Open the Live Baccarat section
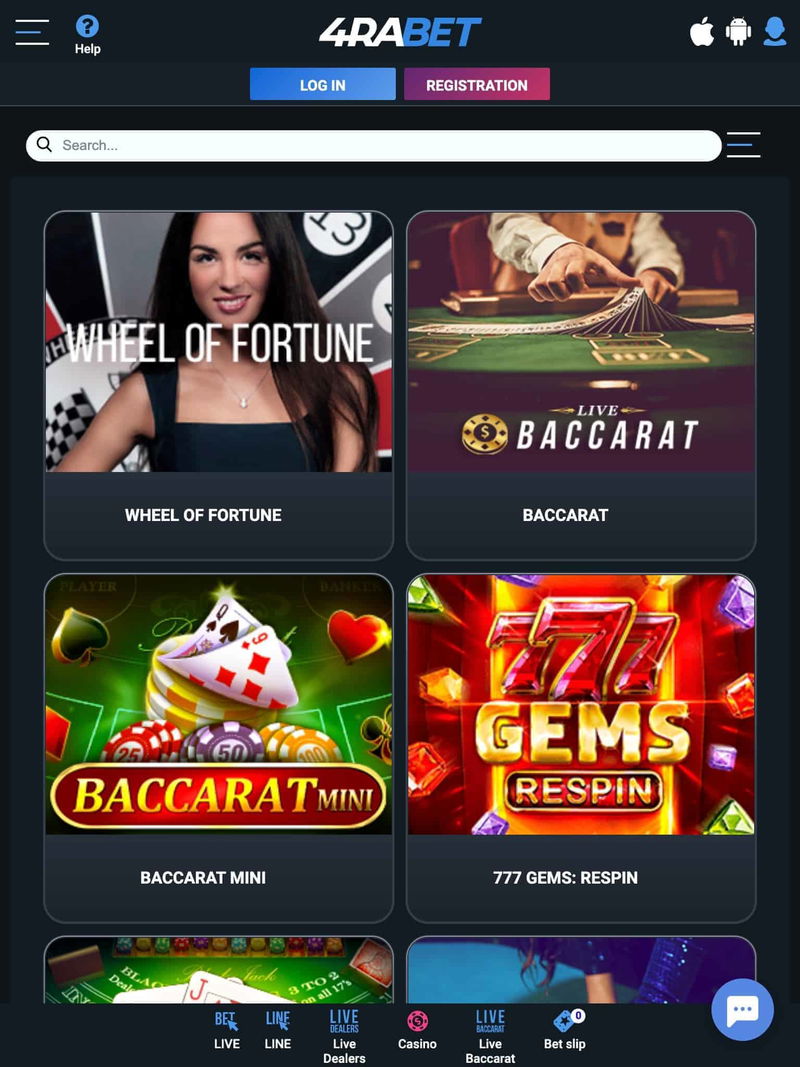800x1067 pixels. pos(489,1030)
